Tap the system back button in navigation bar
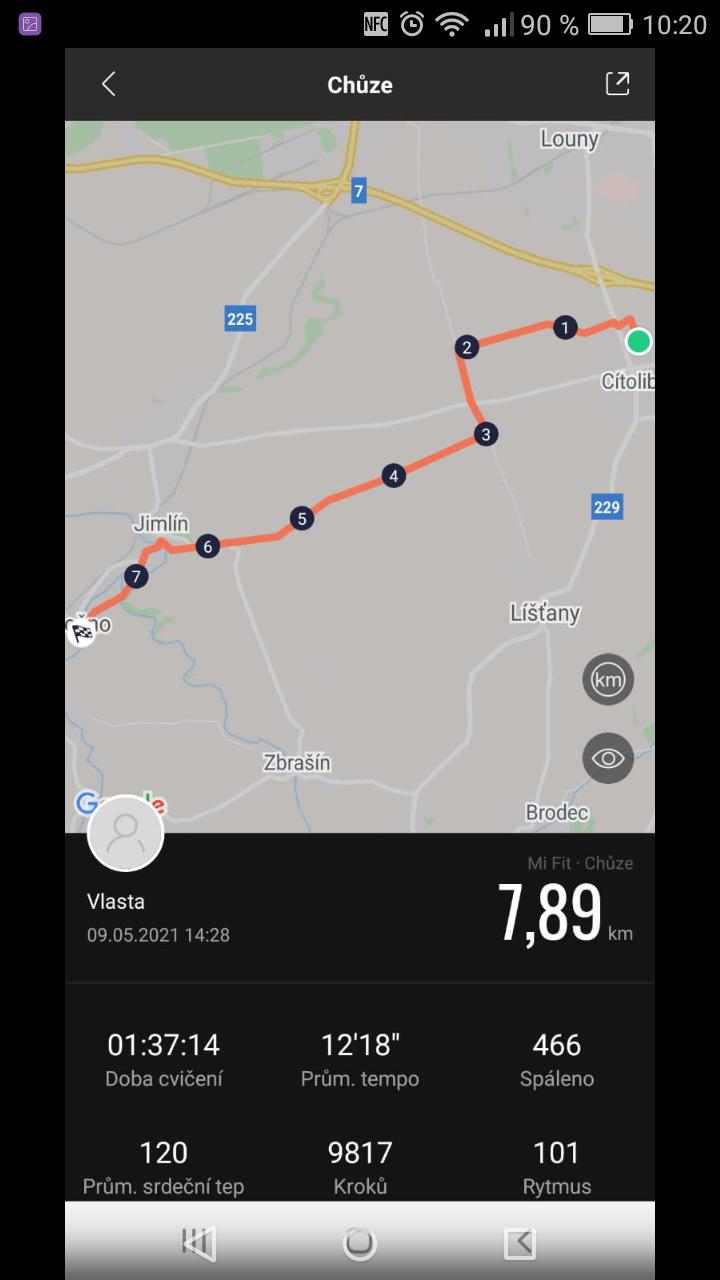Screen dimensions: 720x1280 point(520,1243)
